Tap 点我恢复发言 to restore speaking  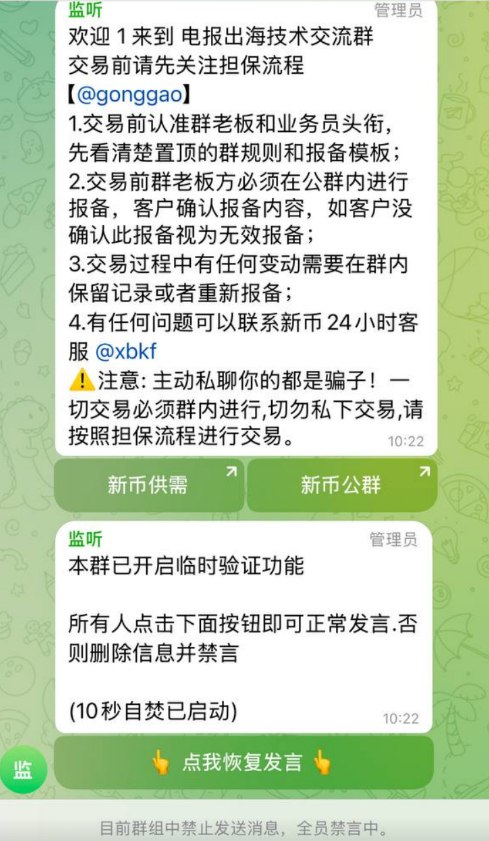click(x=243, y=762)
